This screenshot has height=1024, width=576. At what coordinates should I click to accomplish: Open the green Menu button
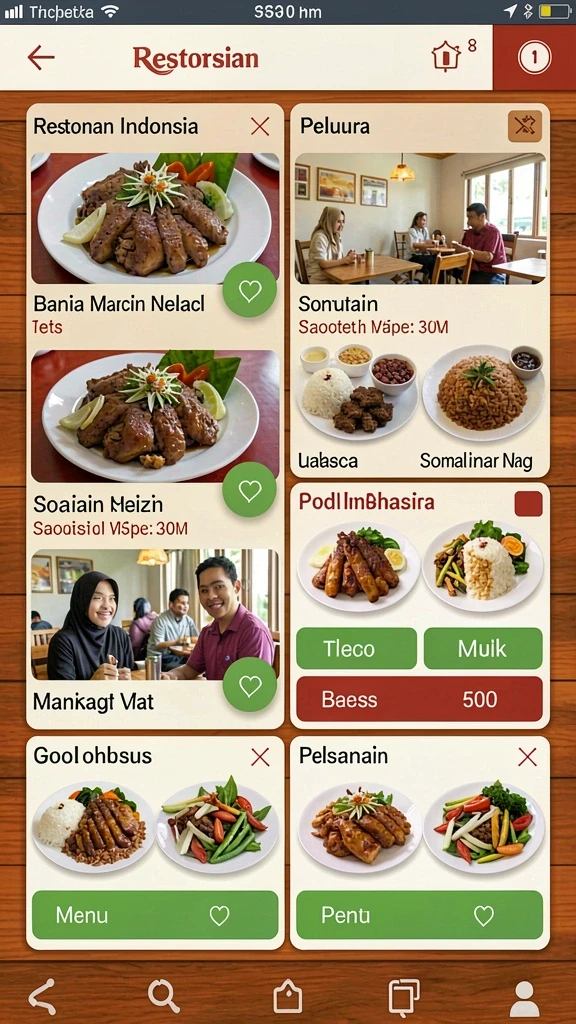[x=155, y=915]
